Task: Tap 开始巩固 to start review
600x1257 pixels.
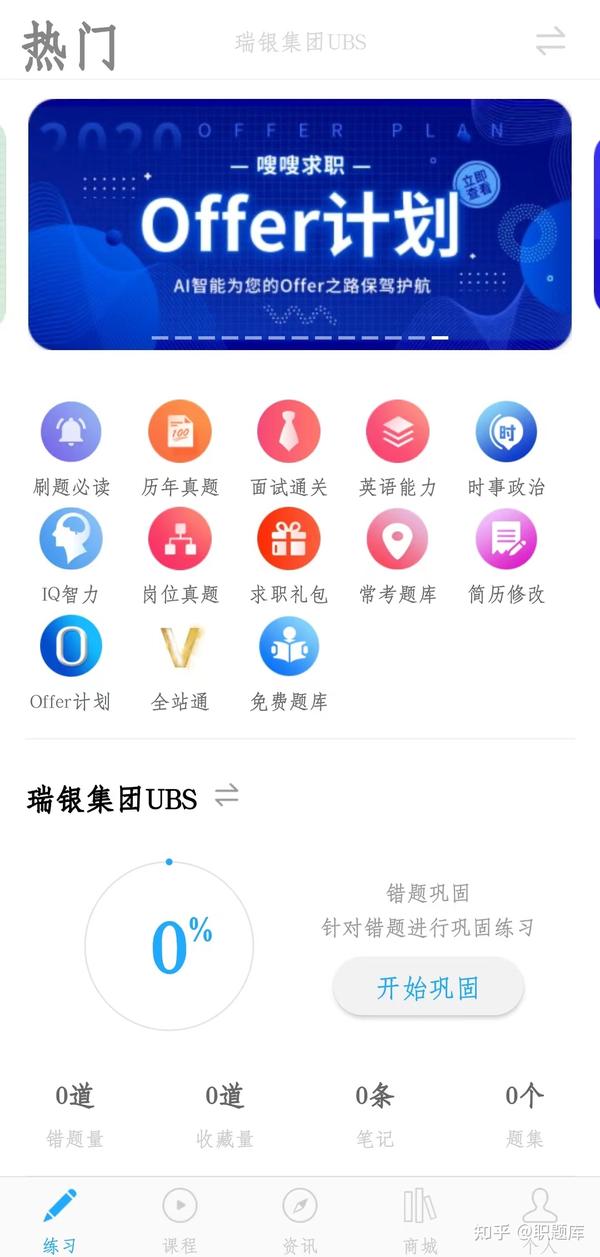Action: click(428, 988)
